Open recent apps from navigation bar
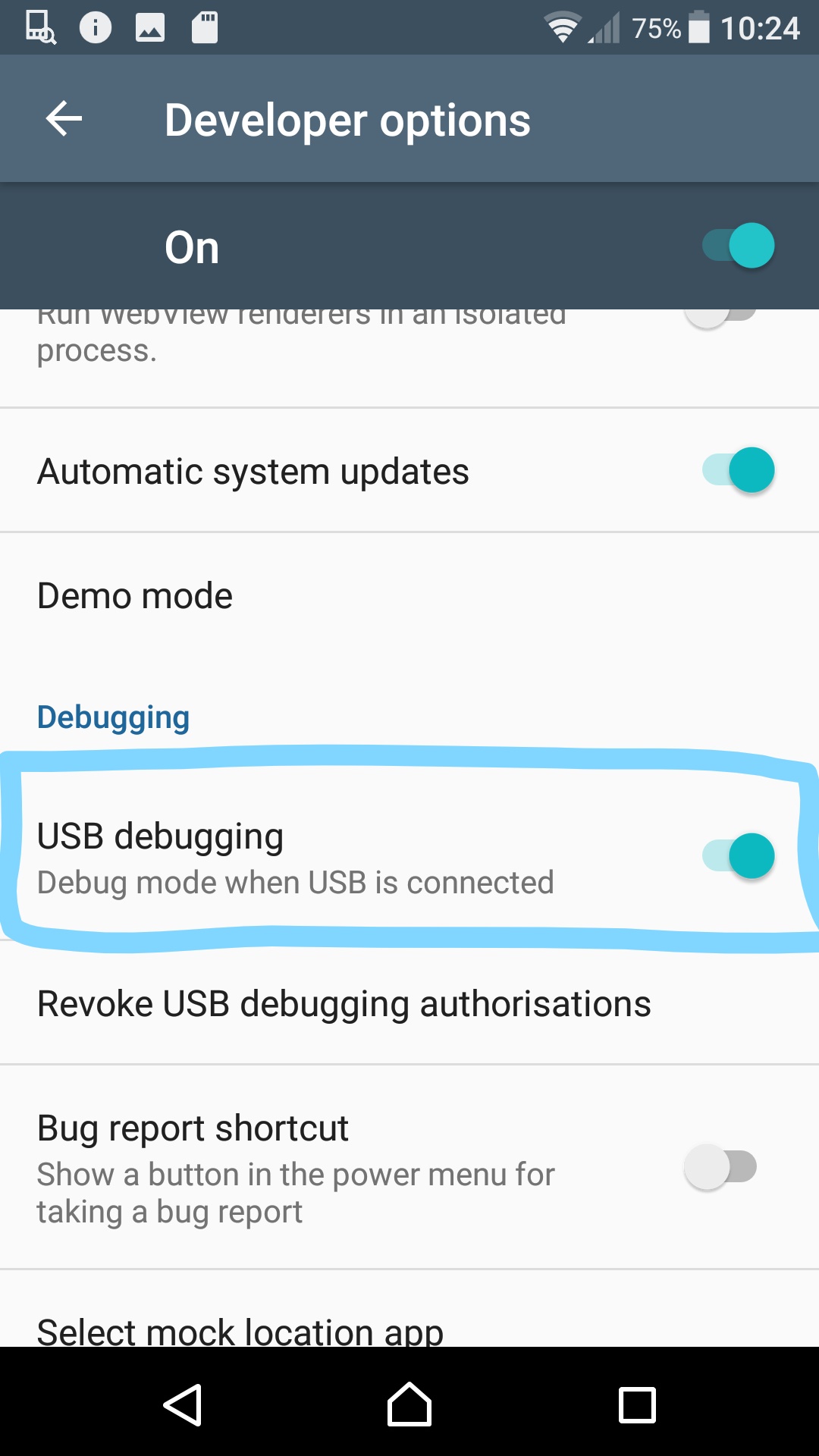 coord(637,1405)
